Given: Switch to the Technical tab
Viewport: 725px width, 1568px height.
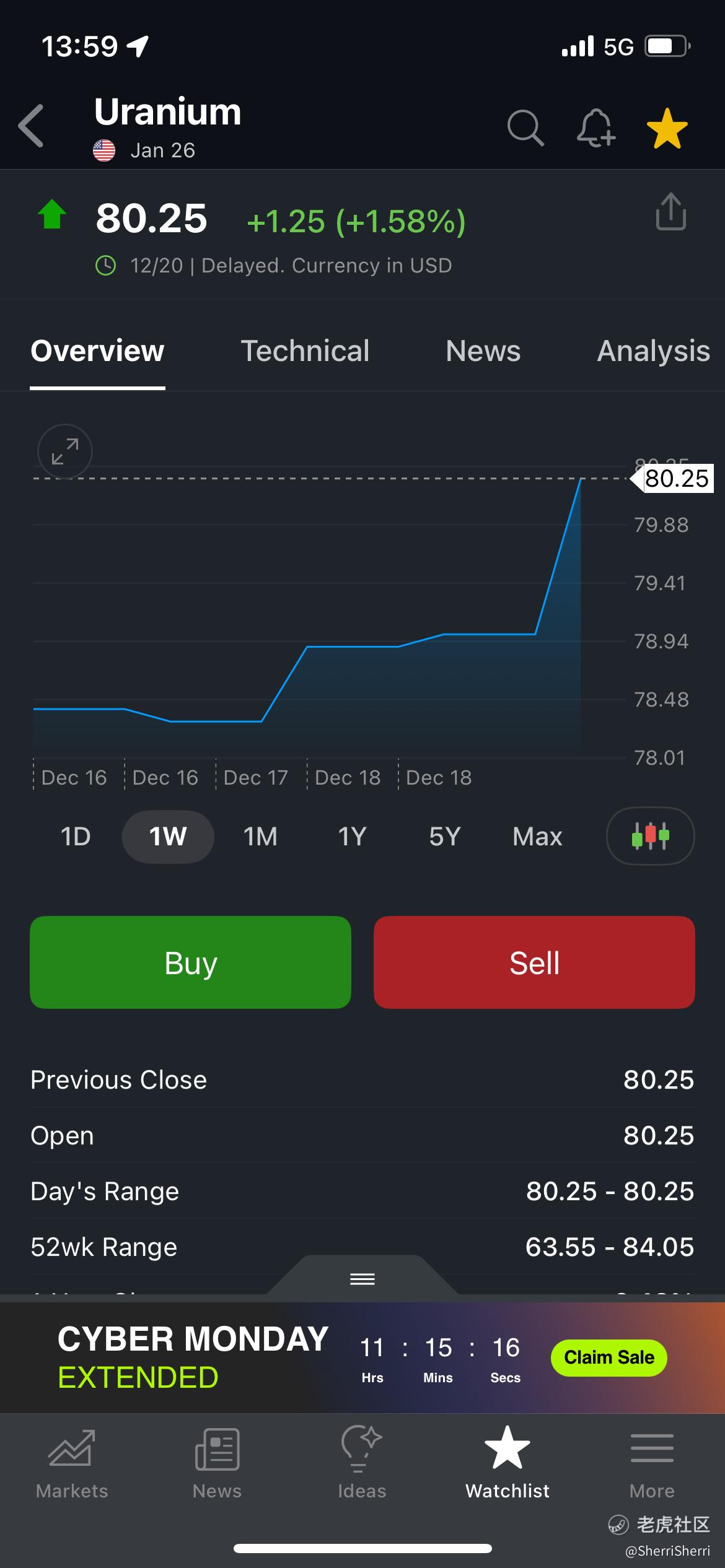Looking at the screenshot, I should pos(305,351).
